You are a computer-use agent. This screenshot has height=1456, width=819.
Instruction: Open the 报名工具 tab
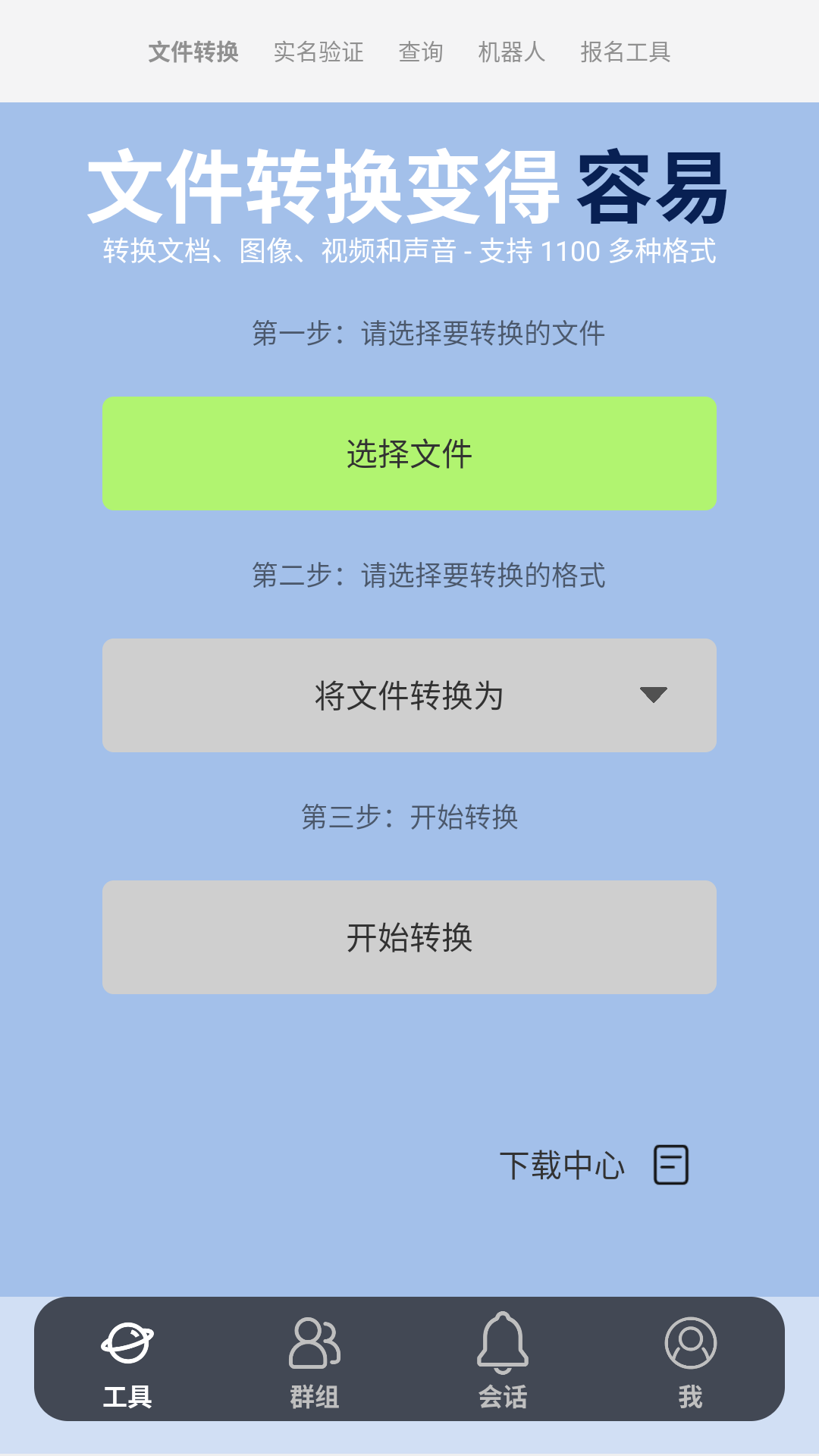(626, 52)
